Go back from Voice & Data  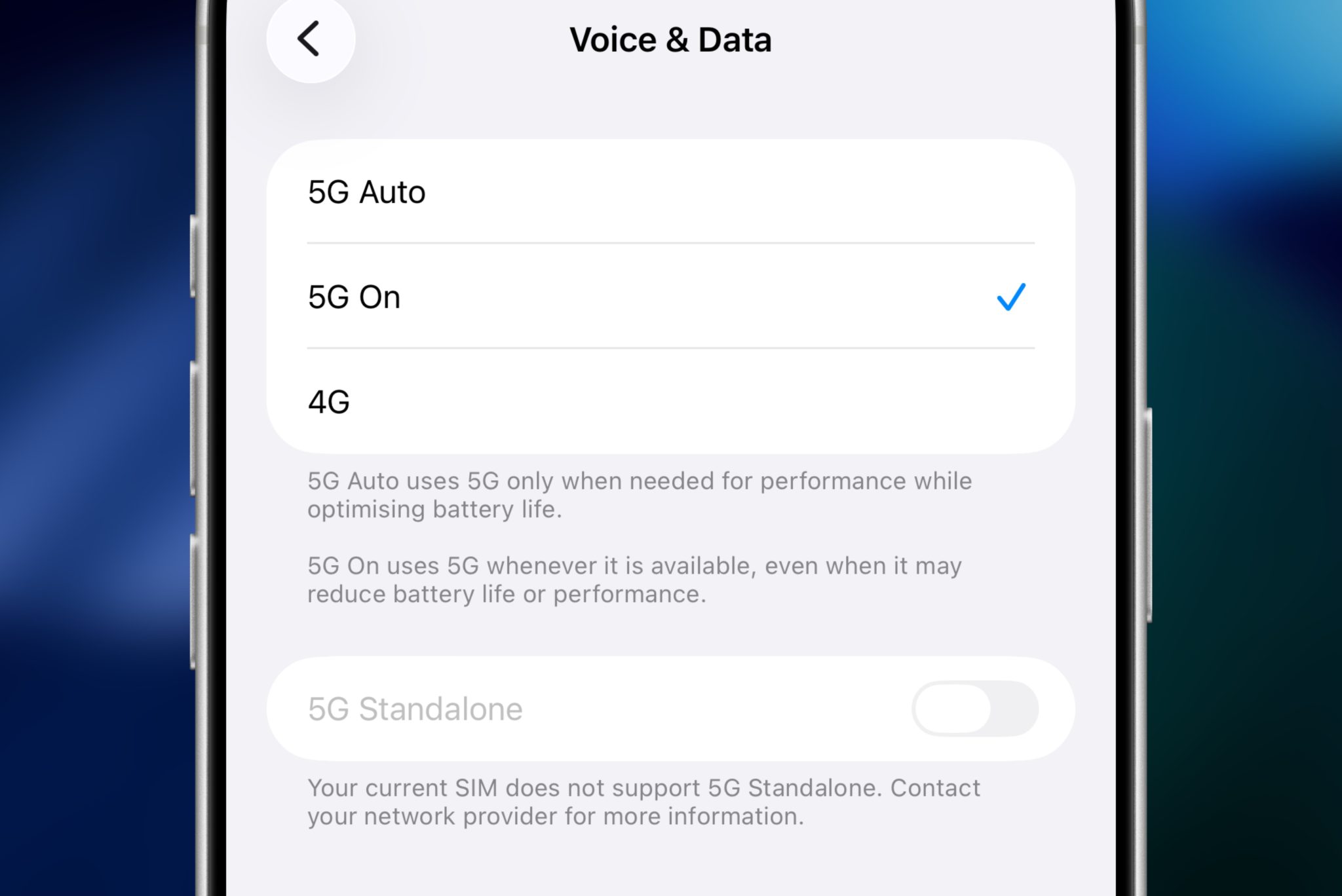coord(310,39)
